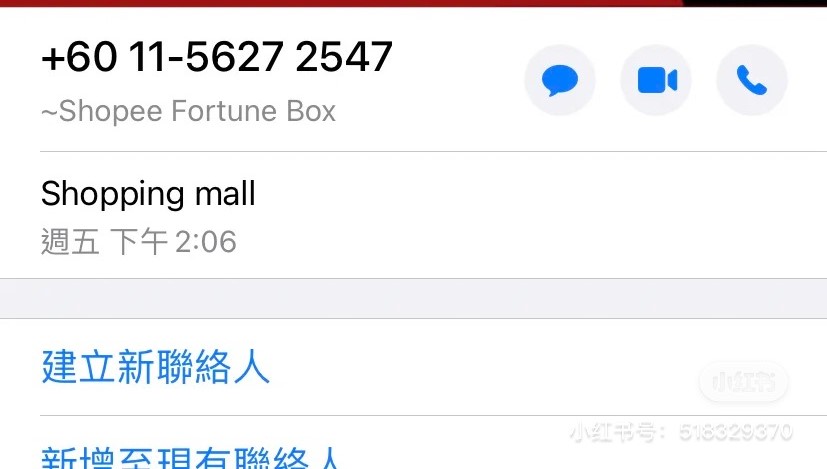Message the +60 11-5627 2547 number

560,81
